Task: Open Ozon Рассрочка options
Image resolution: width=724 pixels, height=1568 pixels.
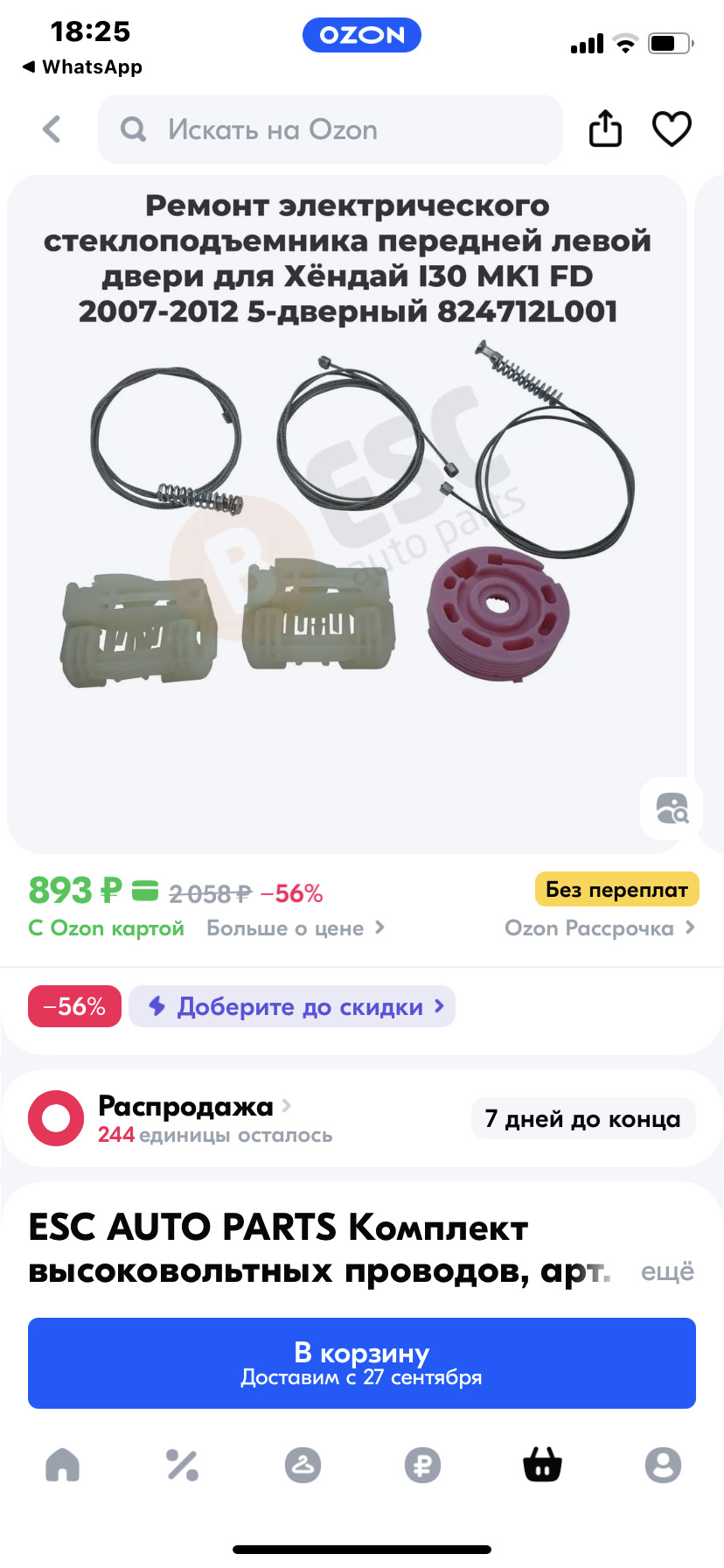Action: tap(598, 928)
